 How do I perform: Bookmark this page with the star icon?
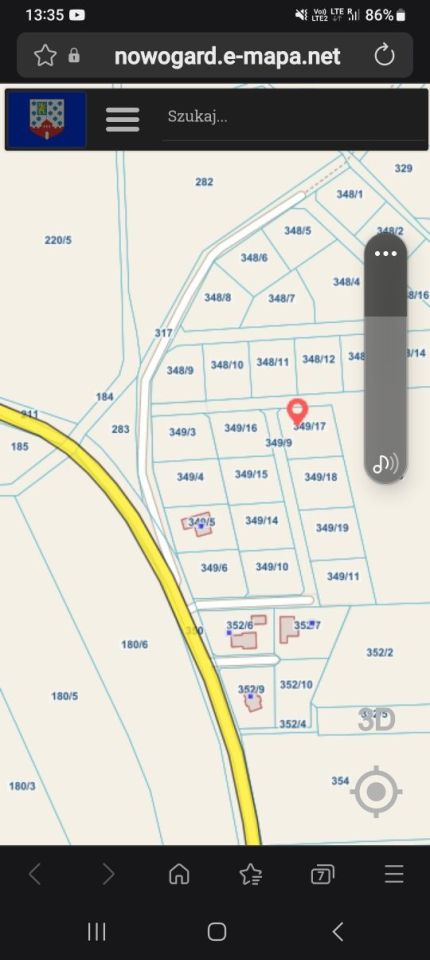tap(45, 56)
